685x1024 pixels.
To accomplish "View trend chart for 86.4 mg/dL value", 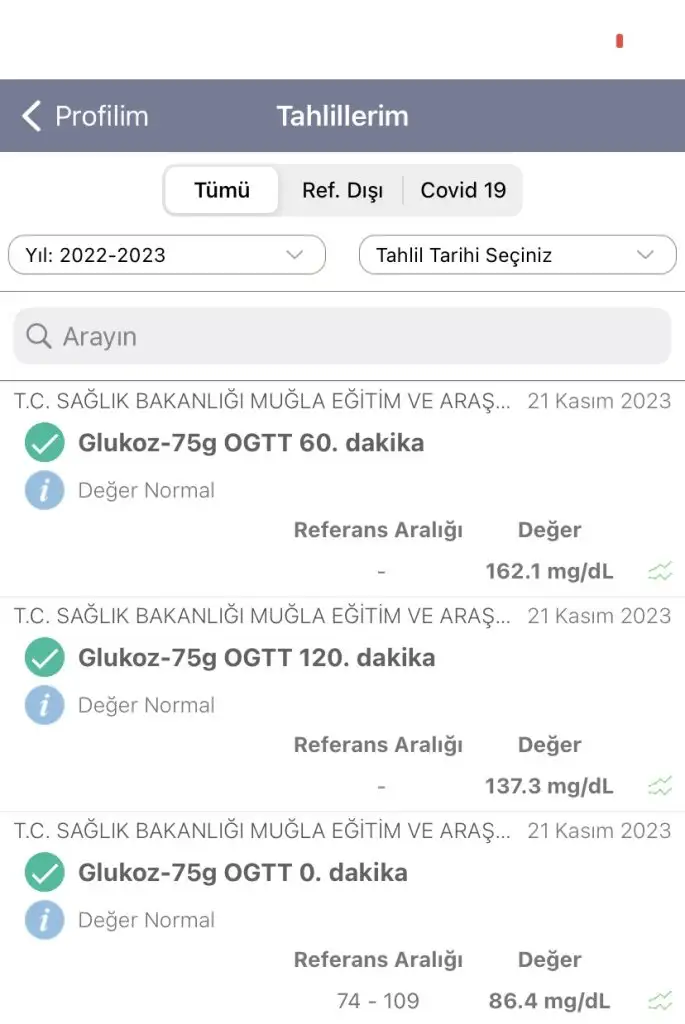I will [660, 1000].
